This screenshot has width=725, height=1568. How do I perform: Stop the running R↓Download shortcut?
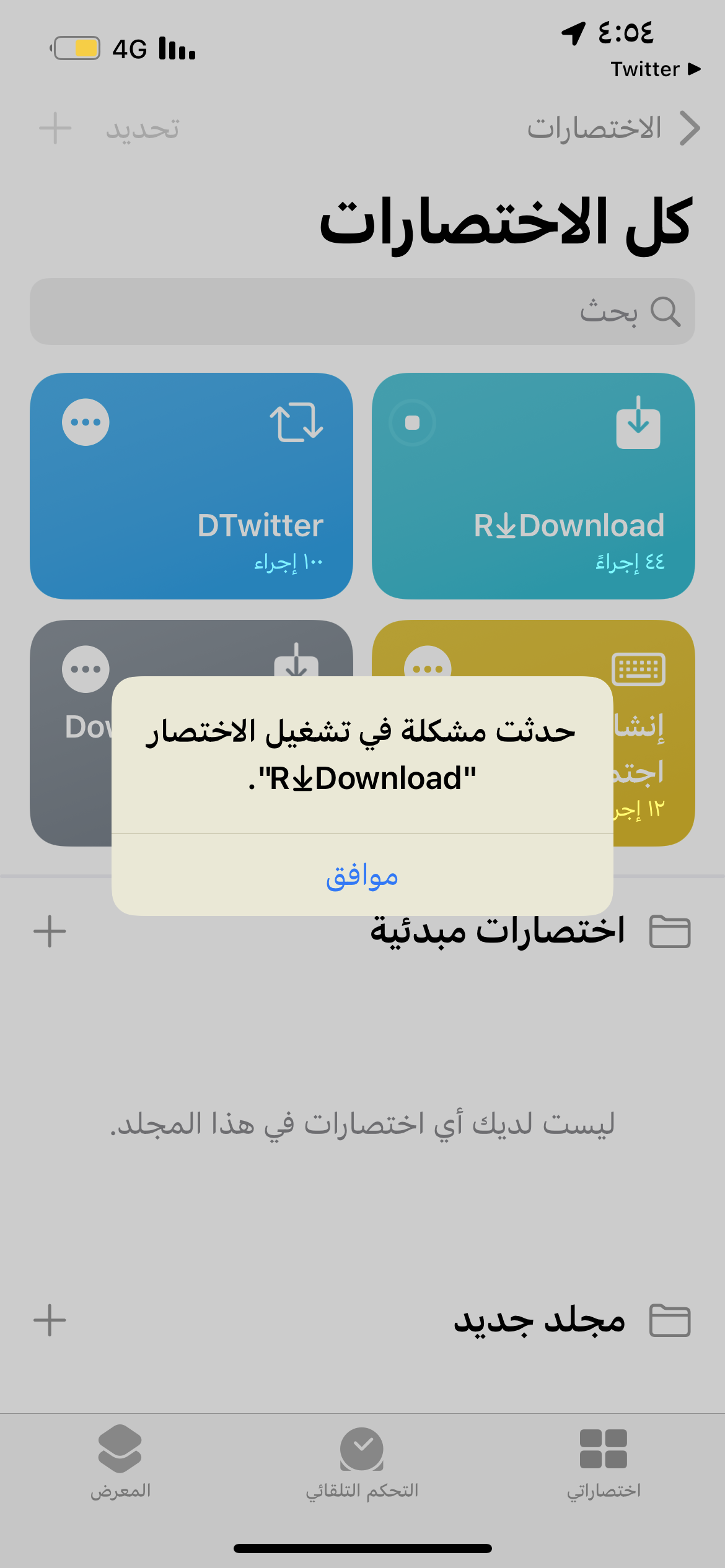(412, 422)
